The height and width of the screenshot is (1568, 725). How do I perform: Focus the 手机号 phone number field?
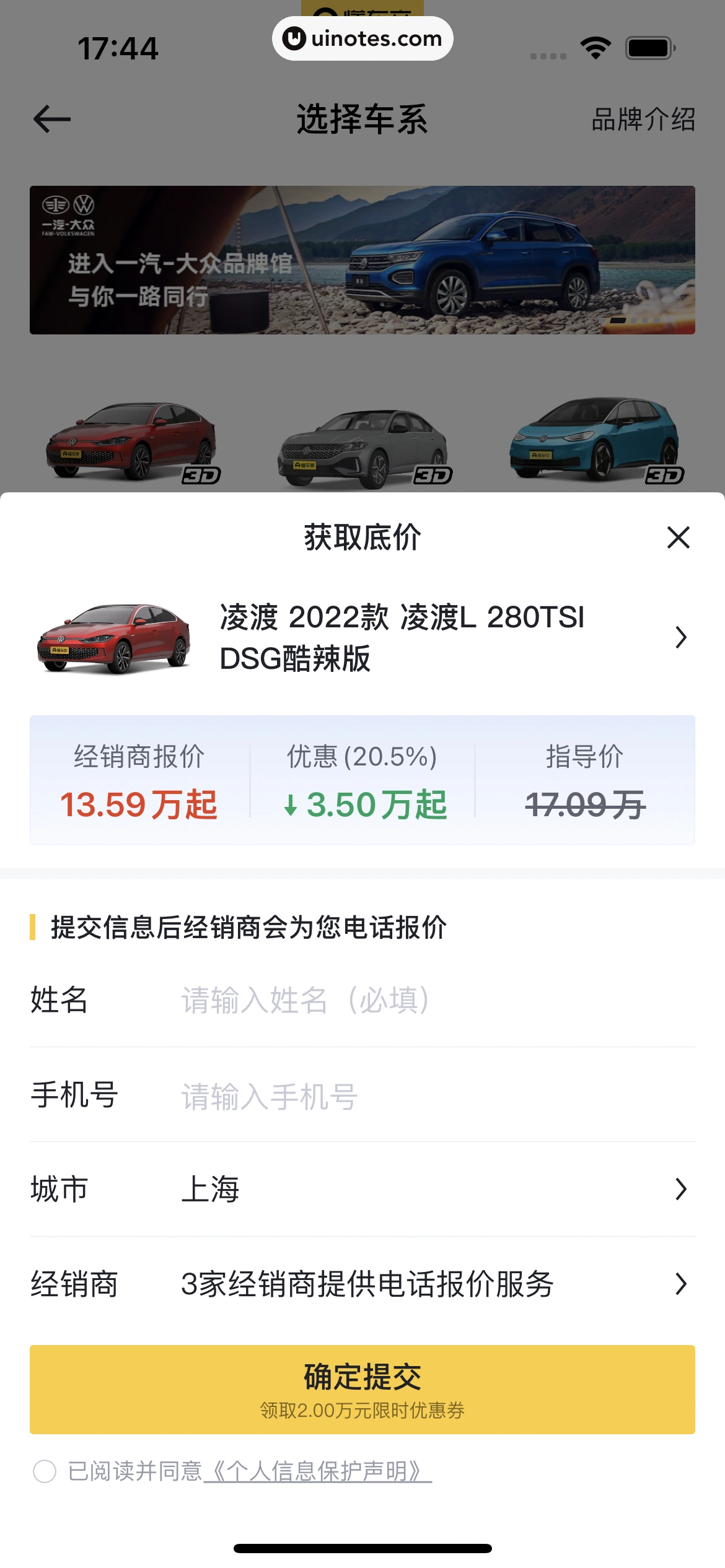(434, 1095)
